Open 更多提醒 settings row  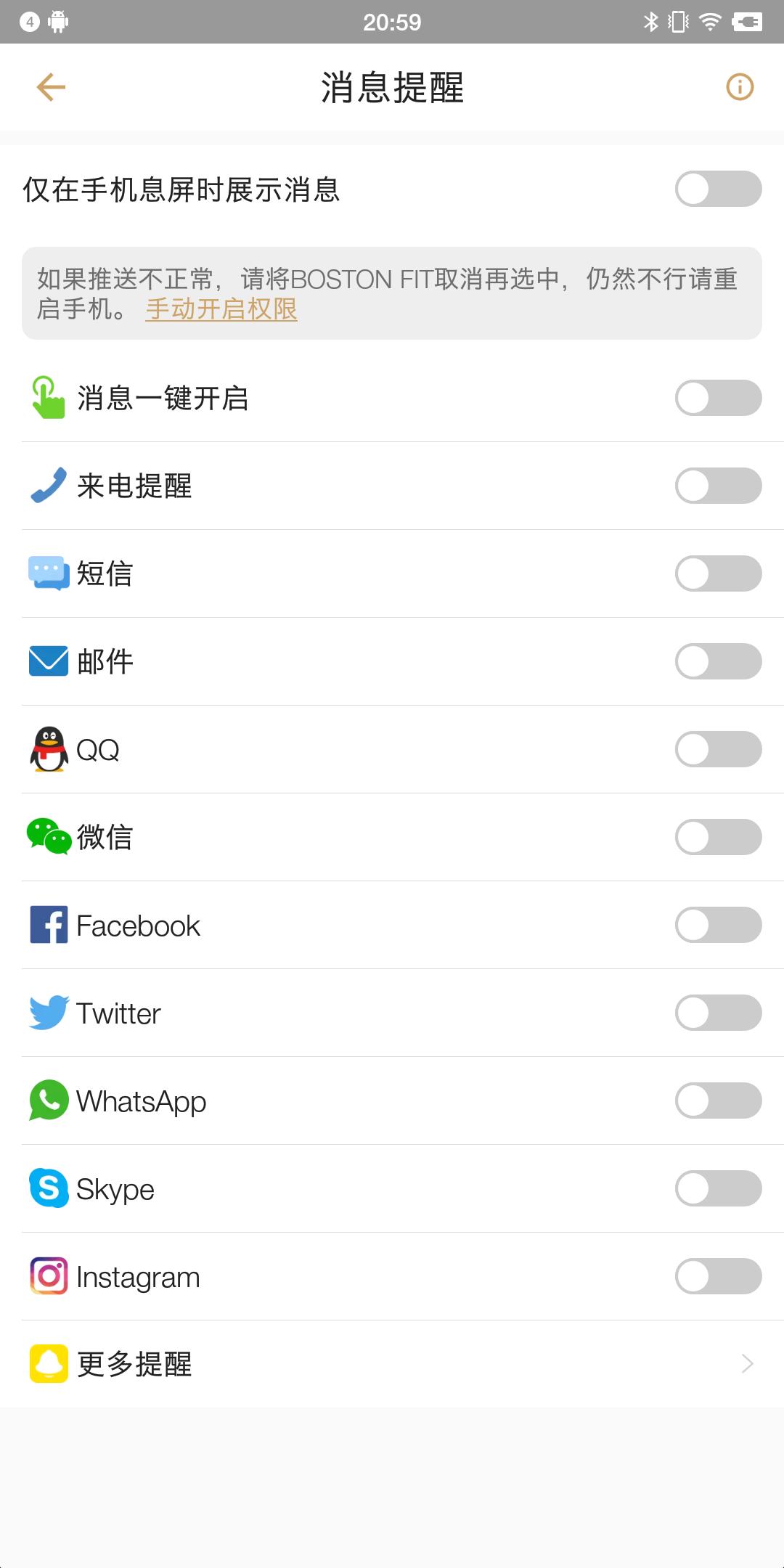pyautogui.click(x=392, y=1364)
